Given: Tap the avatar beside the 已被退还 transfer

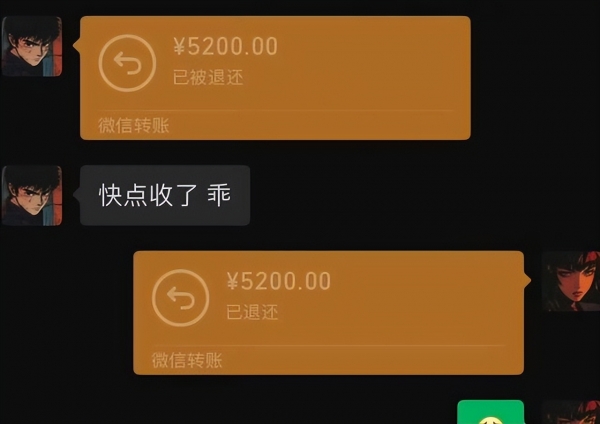Looking at the screenshot, I should (32, 46).
